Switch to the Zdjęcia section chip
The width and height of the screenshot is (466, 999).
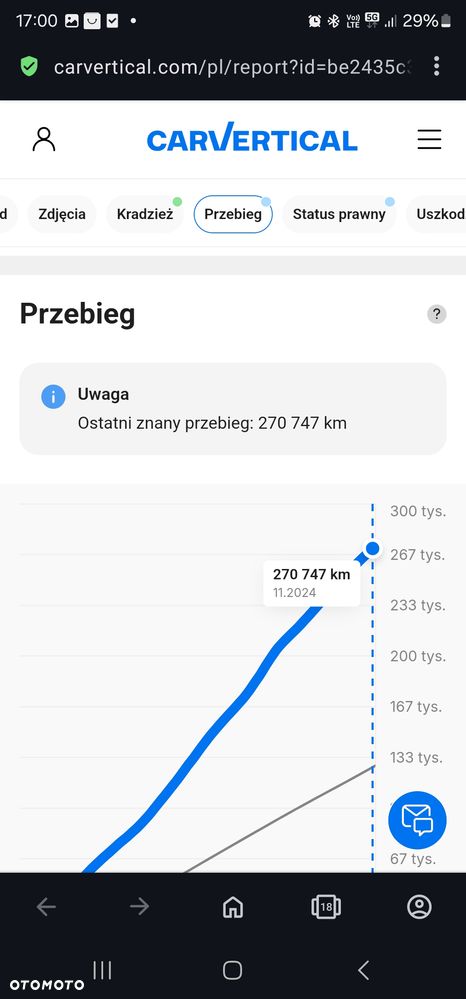click(x=62, y=214)
